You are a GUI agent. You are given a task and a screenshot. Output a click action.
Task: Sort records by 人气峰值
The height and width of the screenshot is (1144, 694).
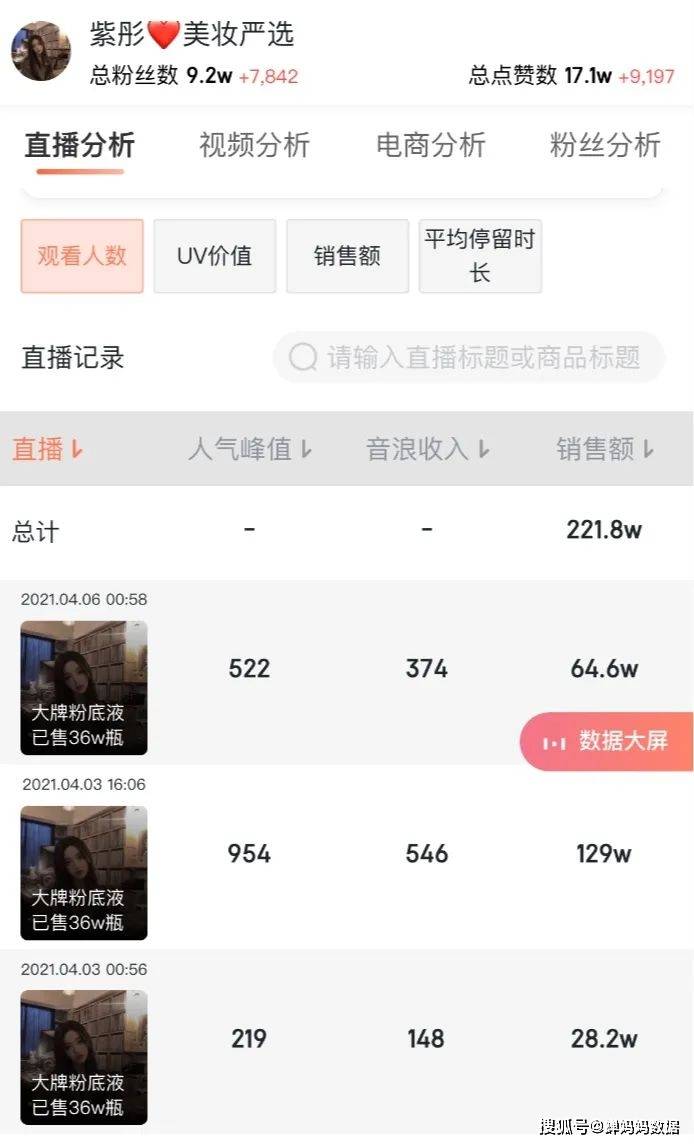[249, 449]
